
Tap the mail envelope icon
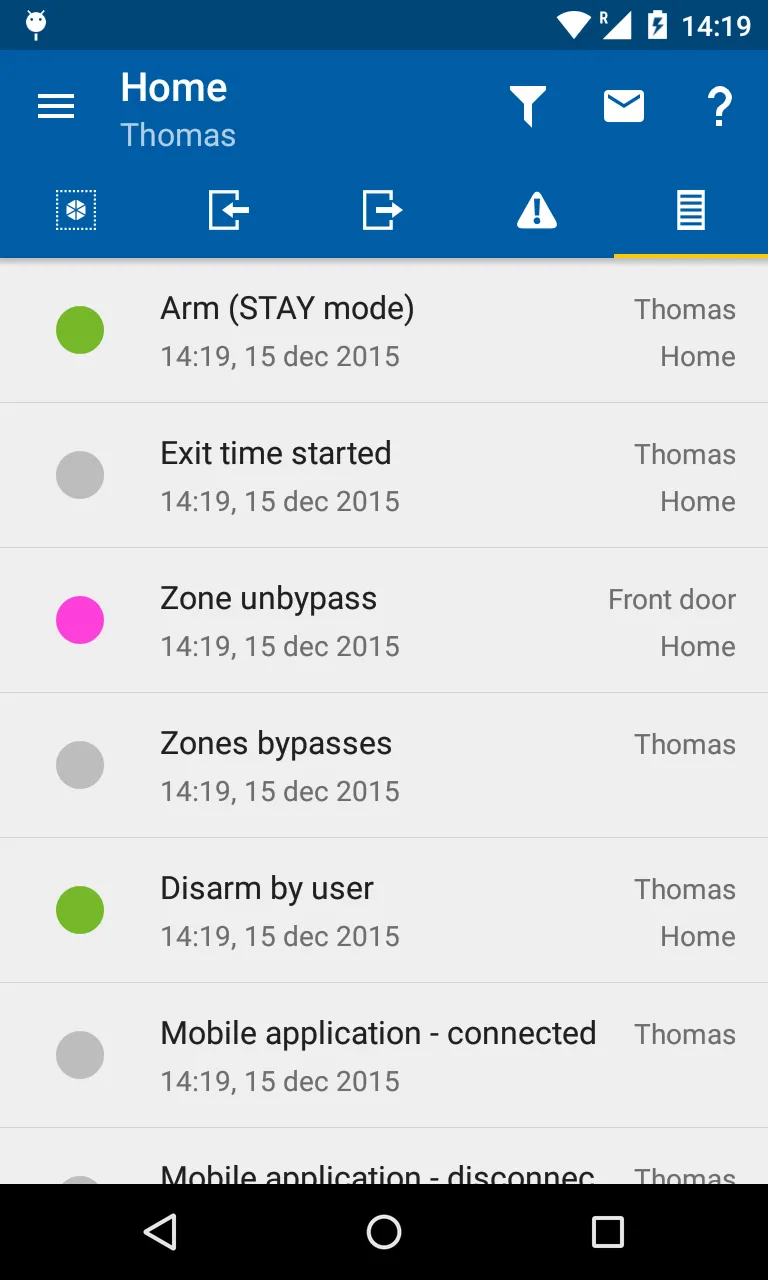click(624, 106)
